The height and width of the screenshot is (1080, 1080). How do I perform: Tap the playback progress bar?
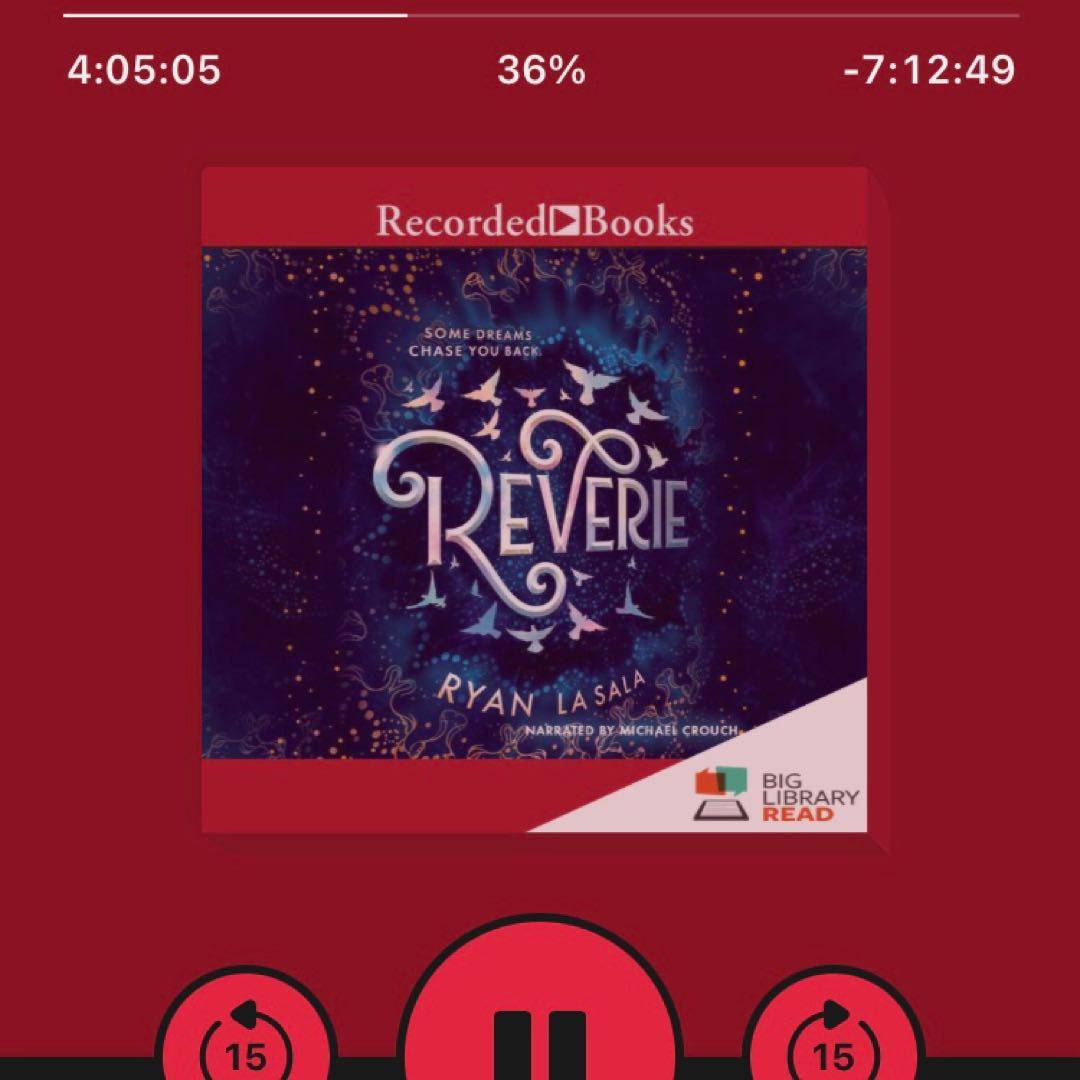[x=540, y=15]
